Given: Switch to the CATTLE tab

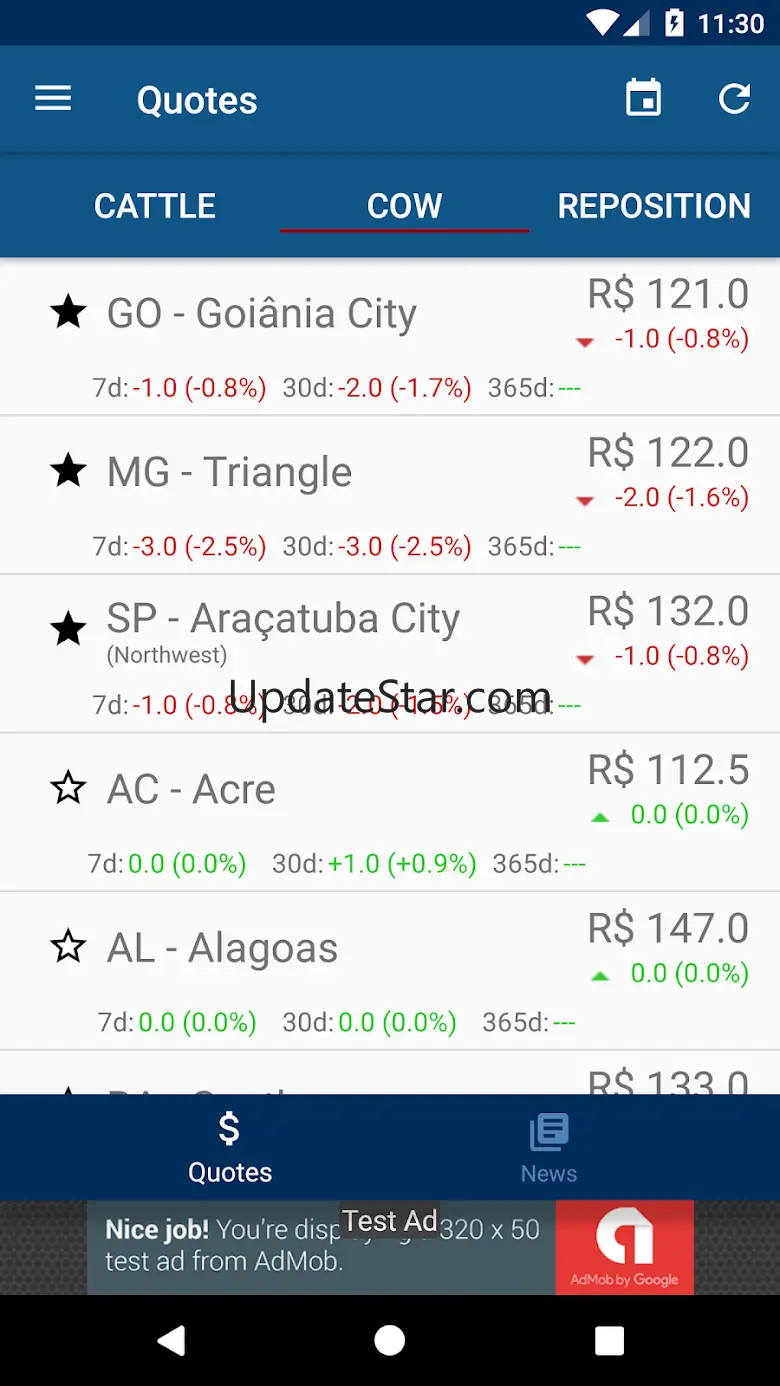Looking at the screenshot, I should coord(155,206).
